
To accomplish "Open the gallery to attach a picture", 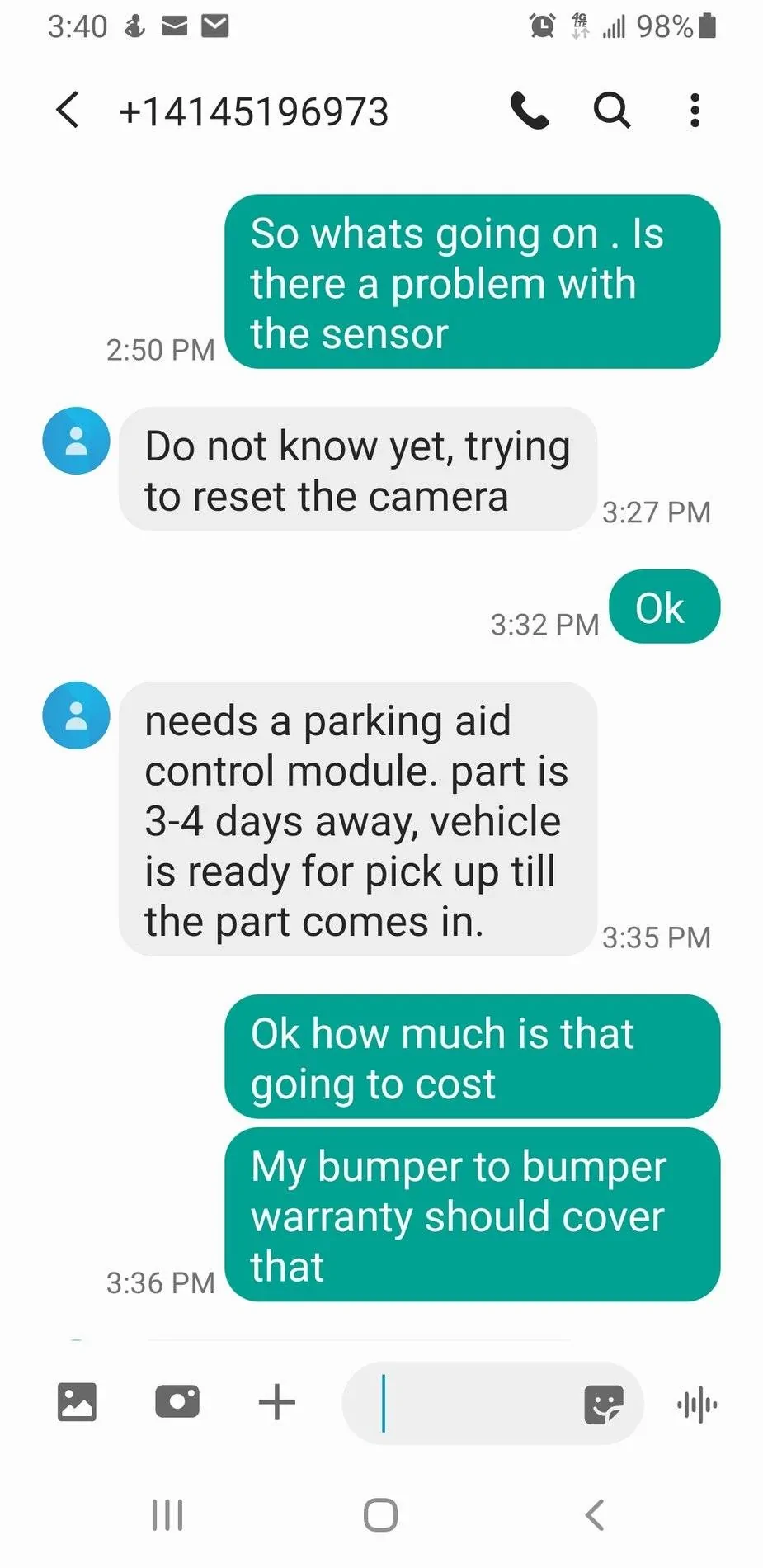I will 77,1402.
